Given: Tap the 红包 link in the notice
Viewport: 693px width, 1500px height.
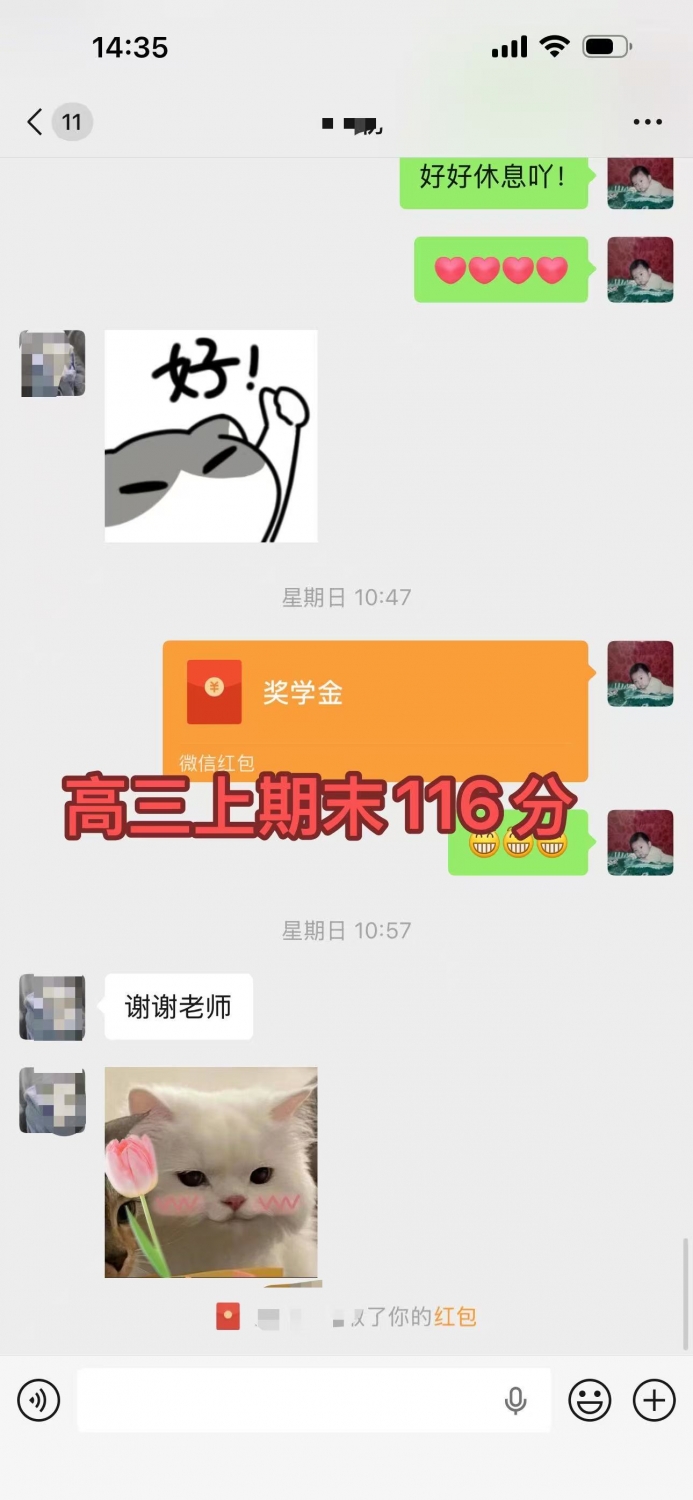Looking at the screenshot, I should [x=455, y=1317].
